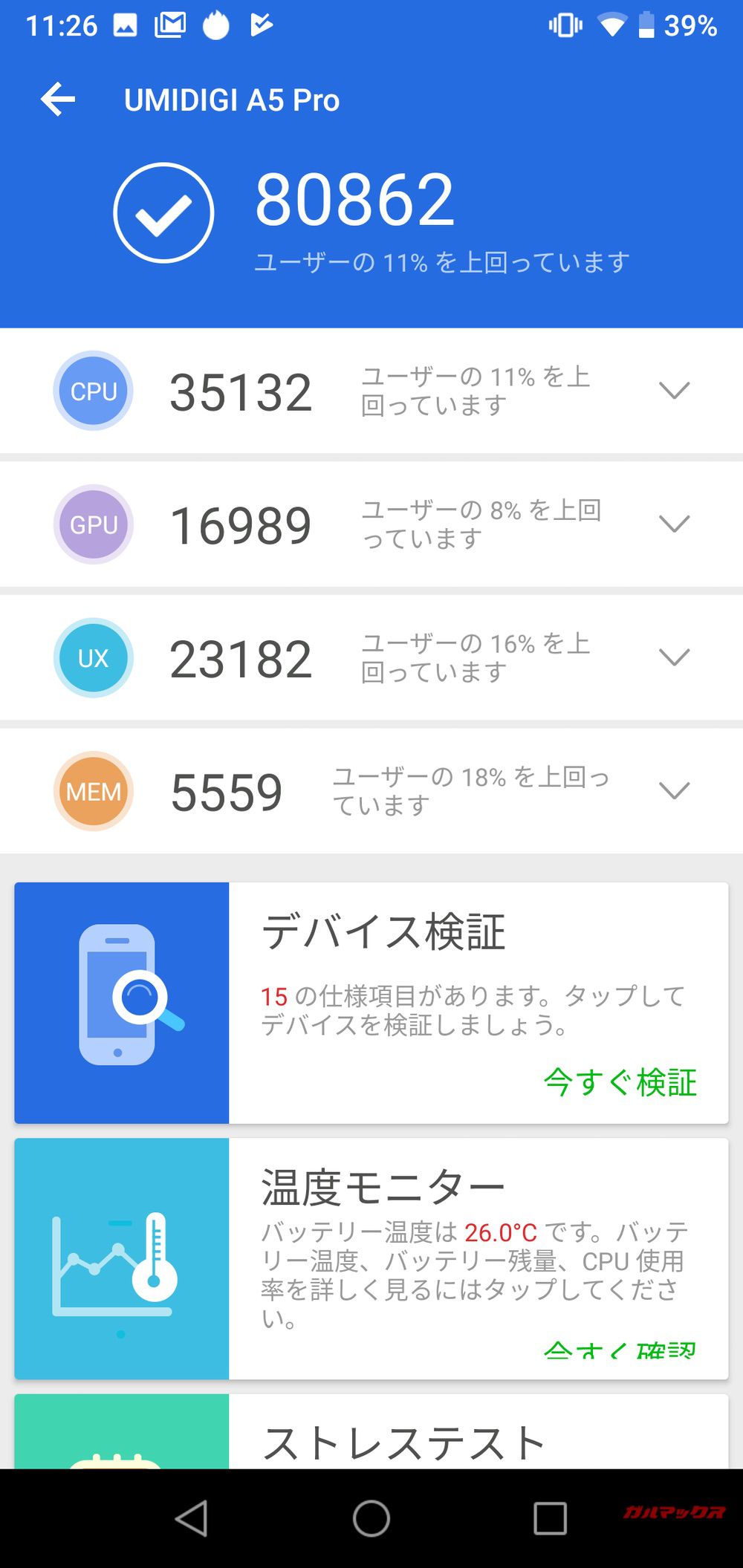Tap the system home button
This screenshot has height=1568, width=743.
pyautogui.click(x=371, y=1518)
